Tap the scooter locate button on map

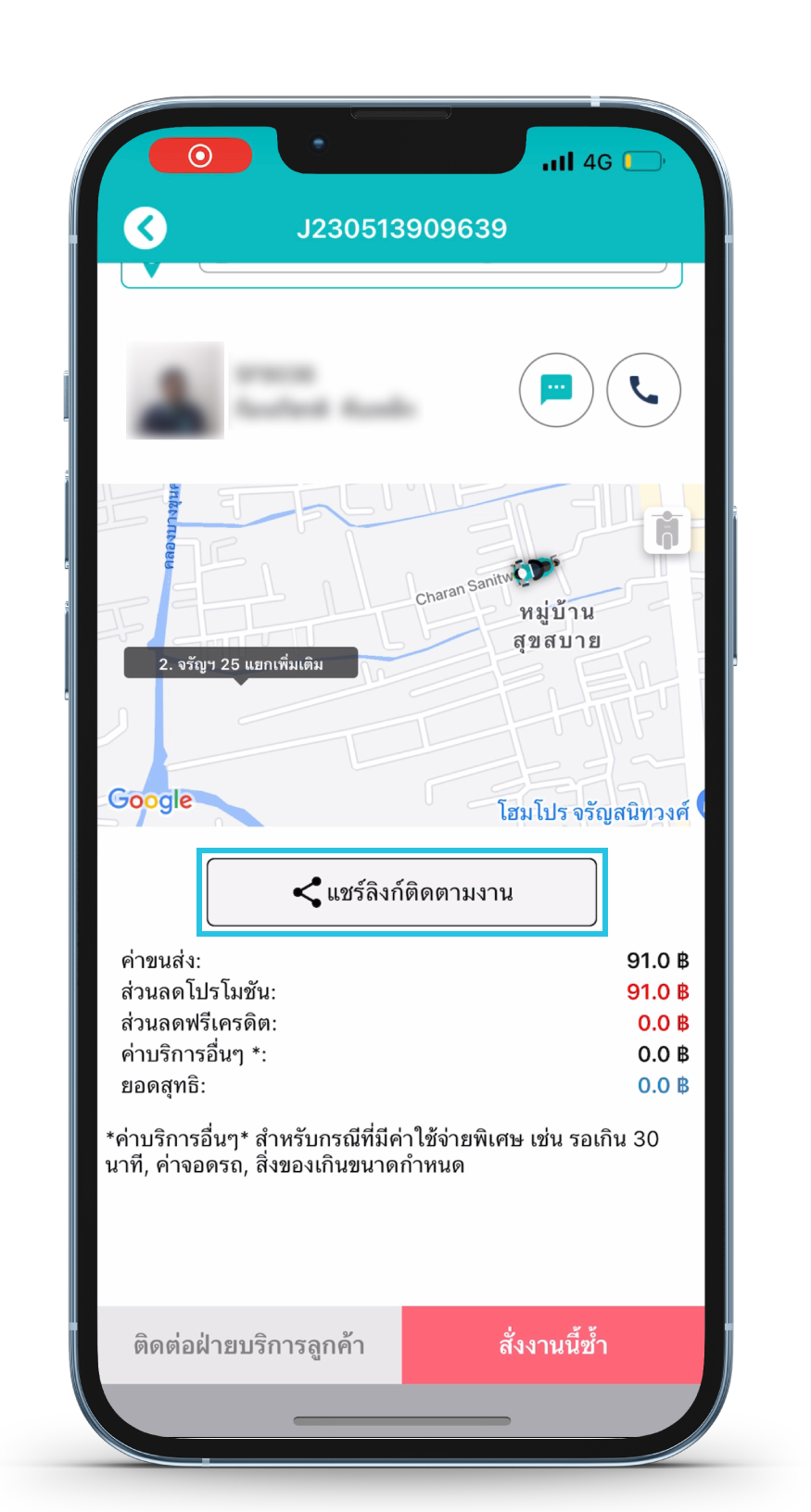[666, 531]
